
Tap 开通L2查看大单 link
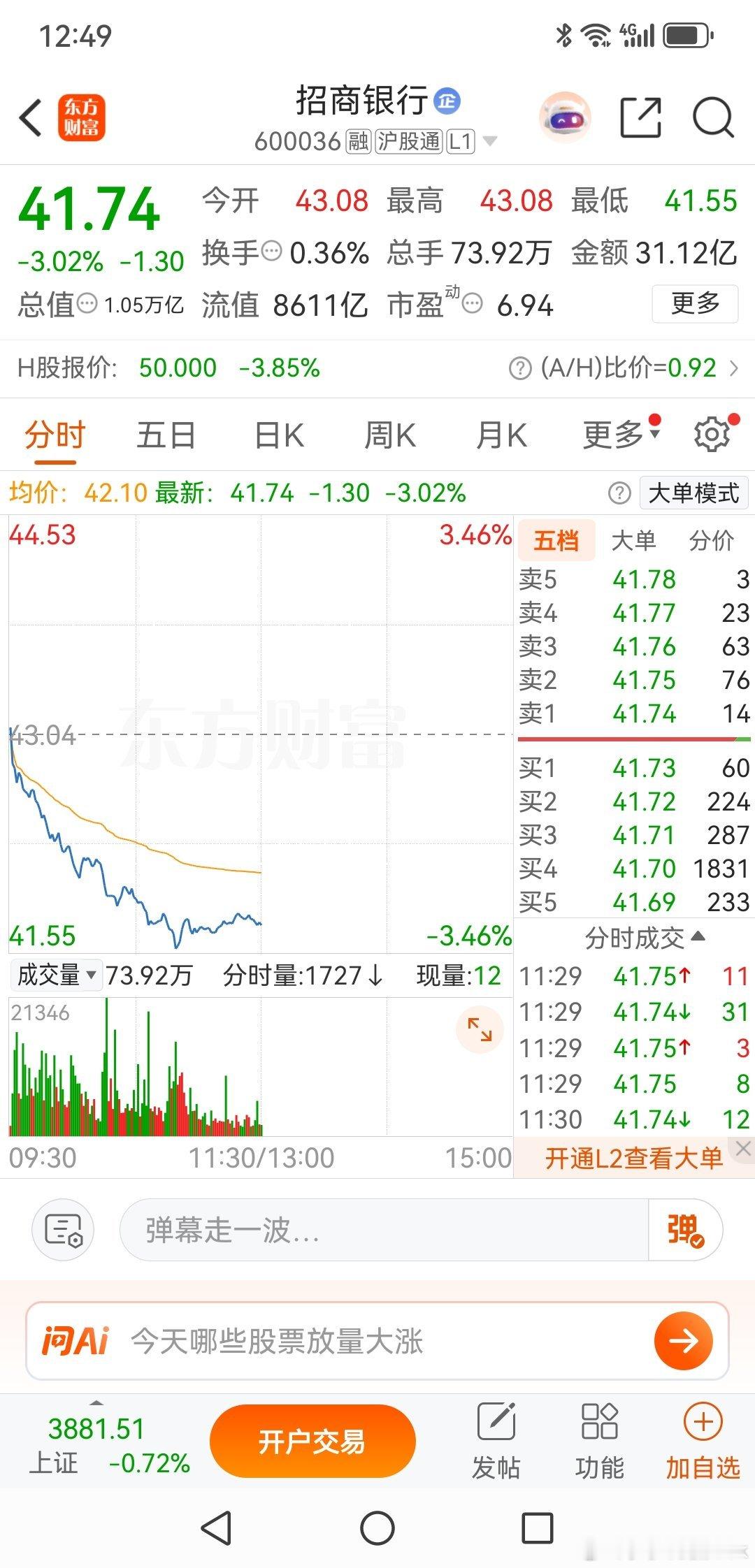pyautogui.click(x=633, y=1158)
